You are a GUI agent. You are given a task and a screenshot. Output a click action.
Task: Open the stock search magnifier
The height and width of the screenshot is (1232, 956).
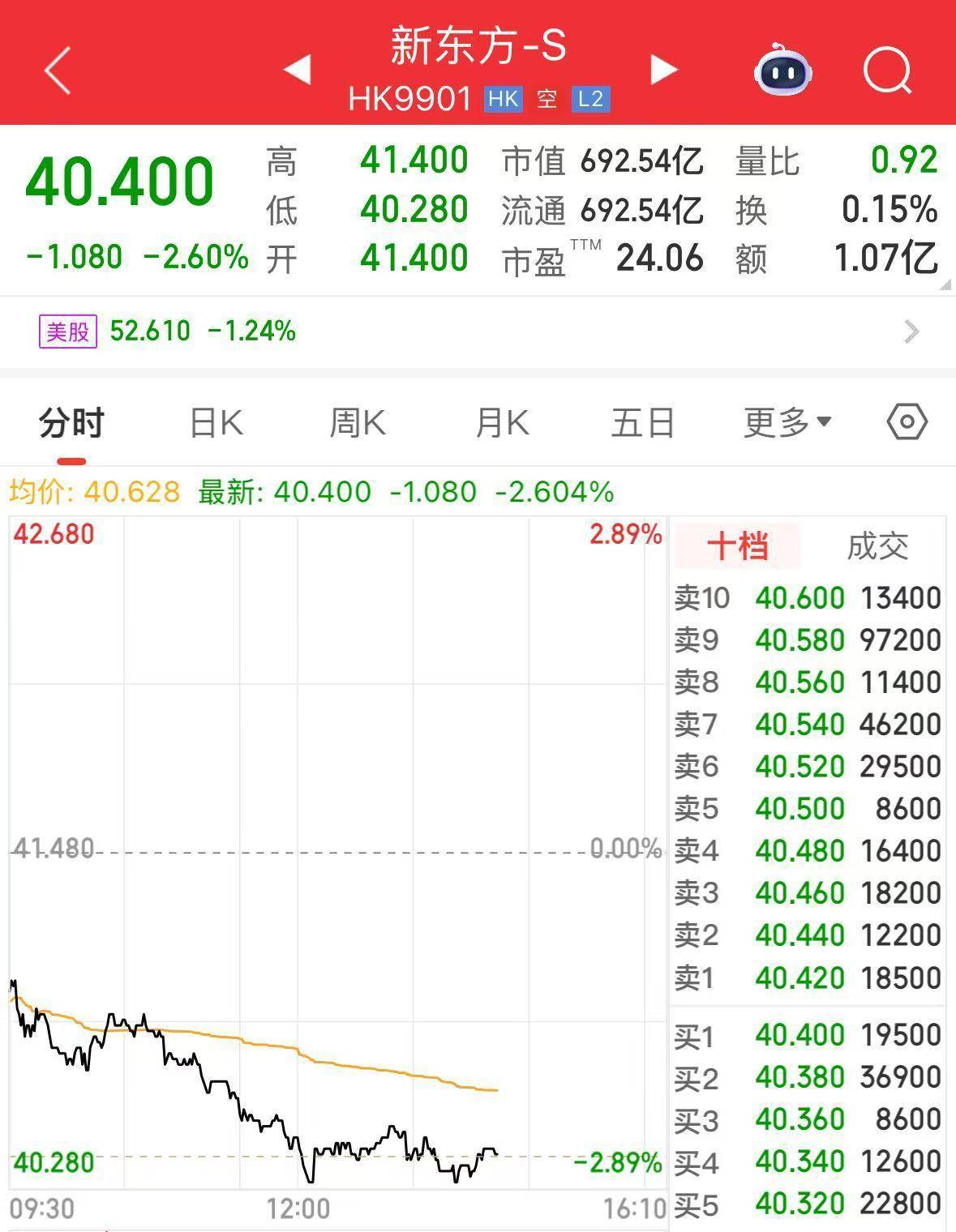tap(887, 71)
